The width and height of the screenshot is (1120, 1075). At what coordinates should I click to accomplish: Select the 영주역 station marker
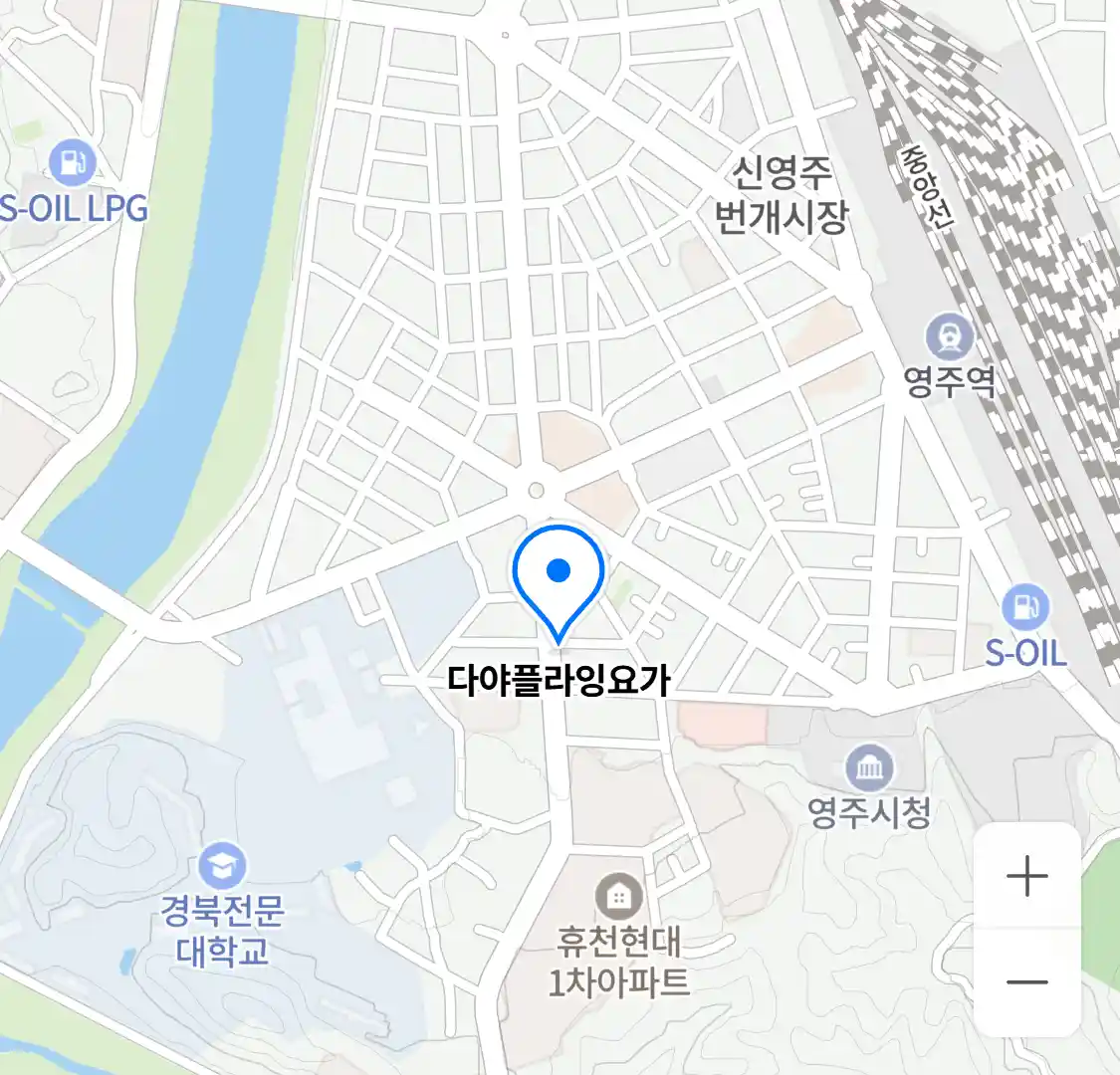pos(949,337)
